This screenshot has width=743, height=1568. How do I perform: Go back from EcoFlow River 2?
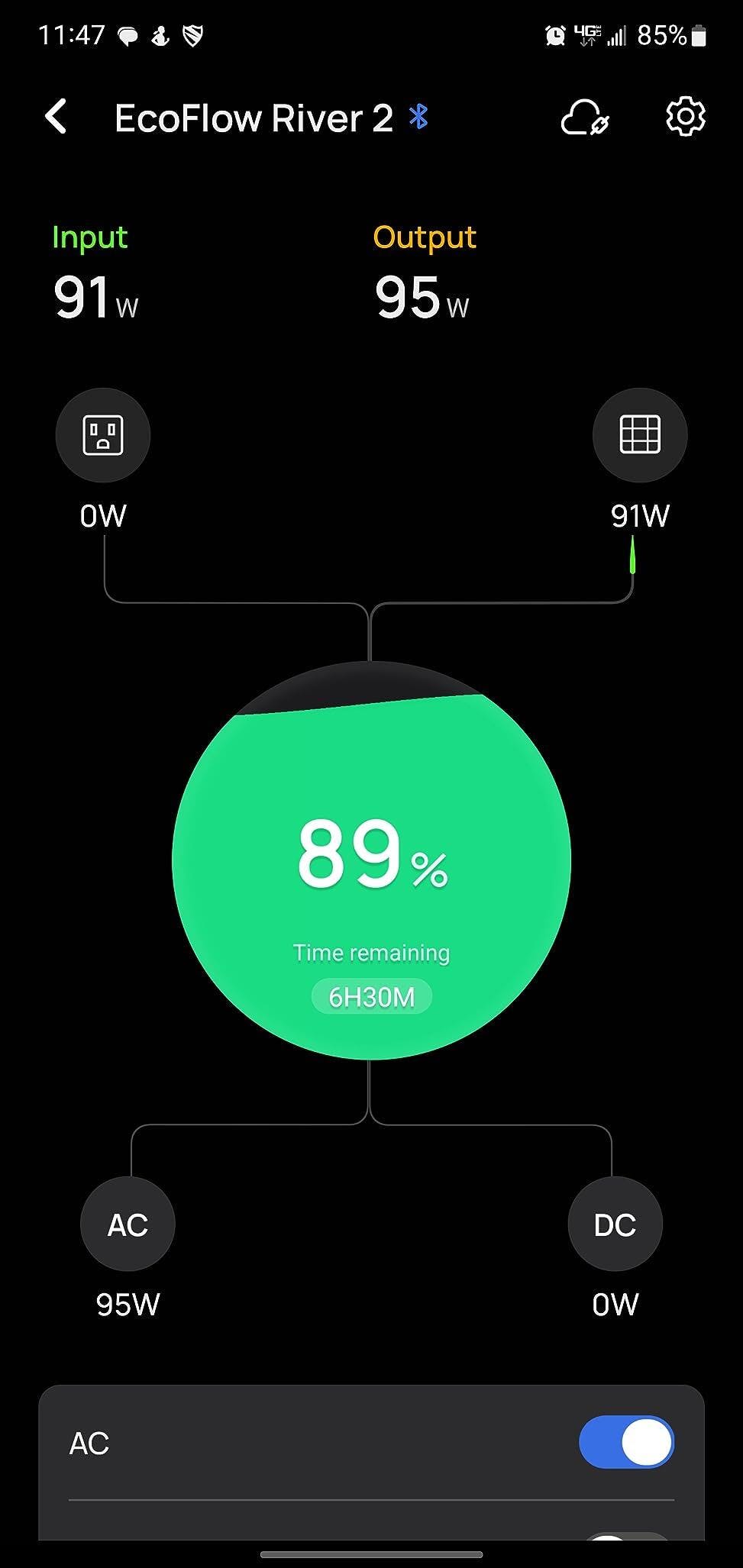point(56,118)
